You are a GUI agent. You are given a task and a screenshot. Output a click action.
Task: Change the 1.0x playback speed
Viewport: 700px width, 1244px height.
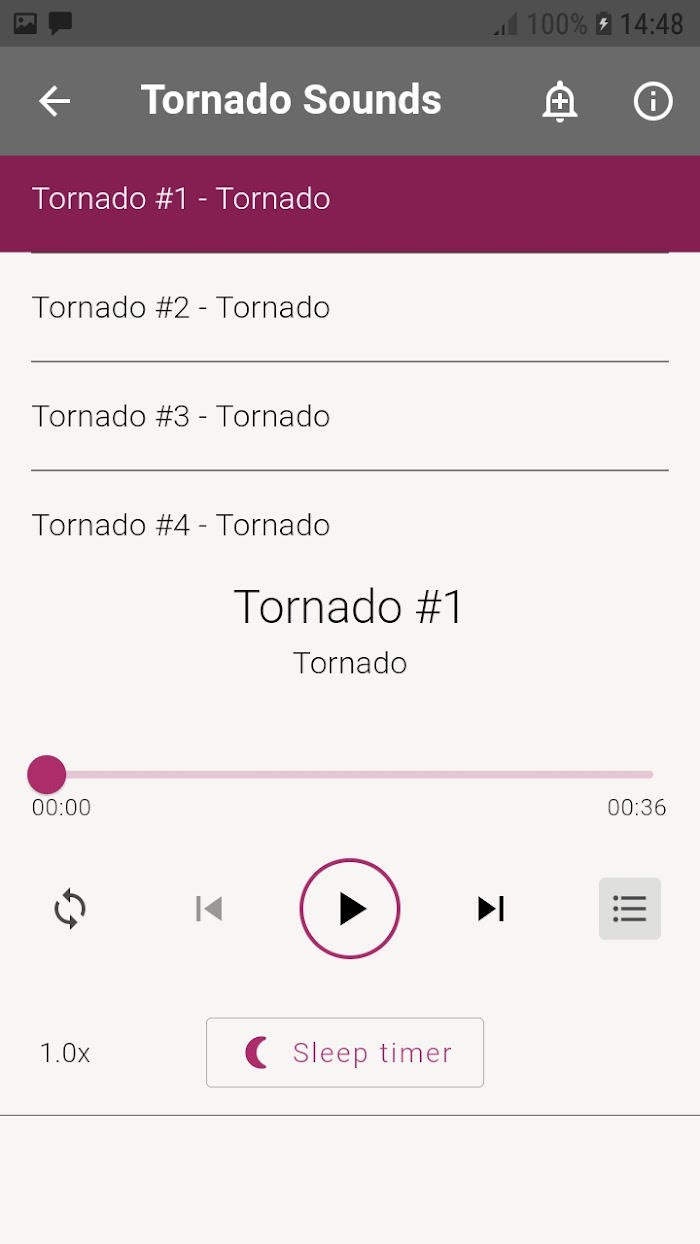[65, 1053]
